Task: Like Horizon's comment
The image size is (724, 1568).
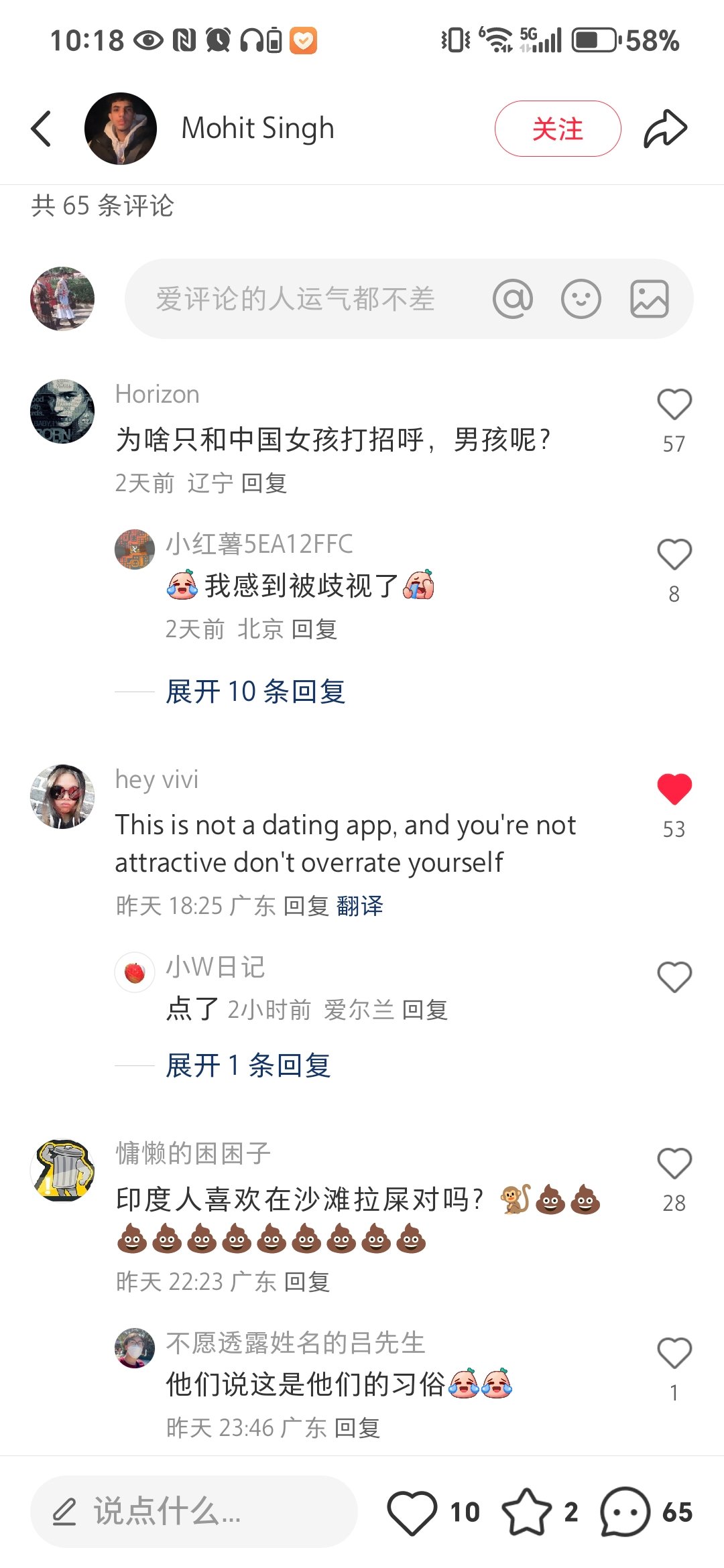Action: point(674,405)
